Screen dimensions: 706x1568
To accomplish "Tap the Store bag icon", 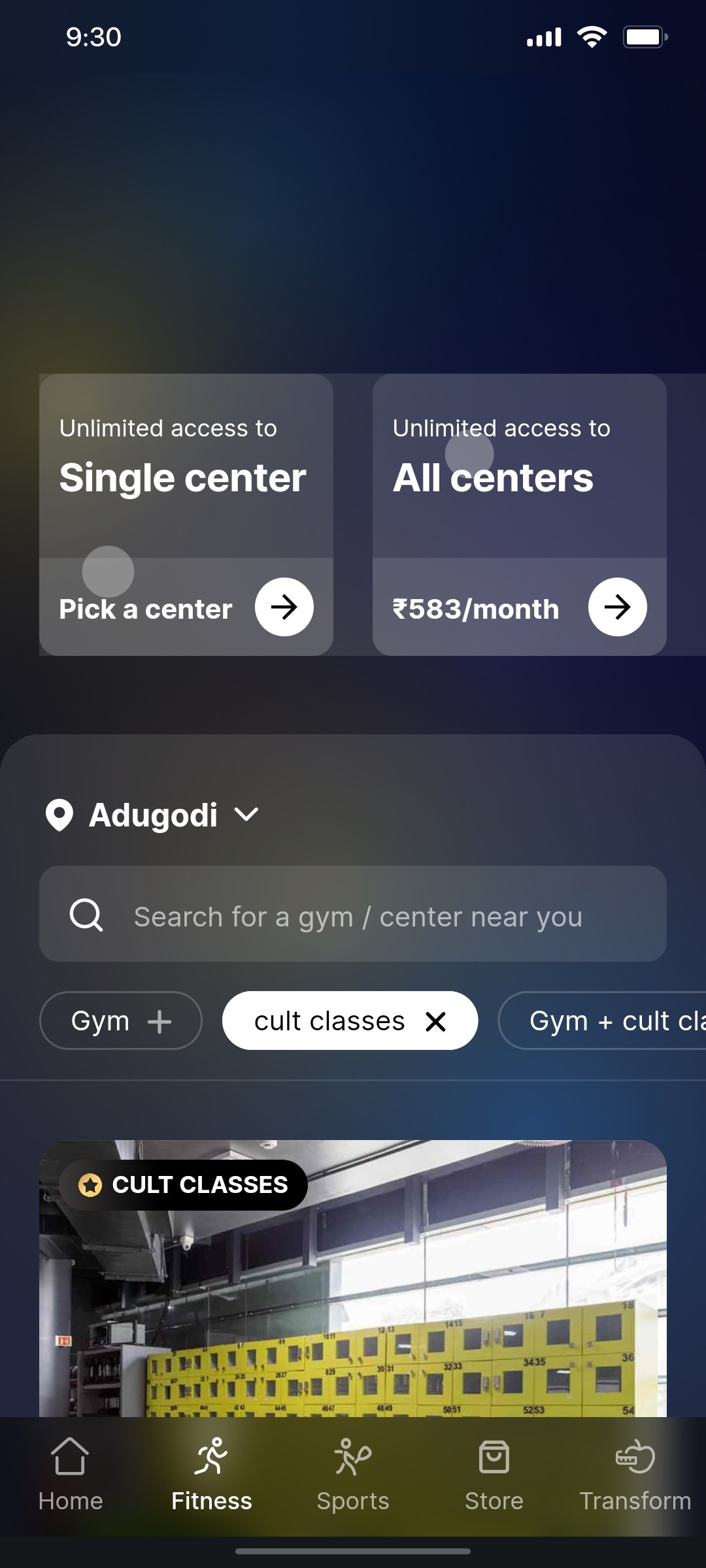I will pyautogui.click(x=494, y=1456).
